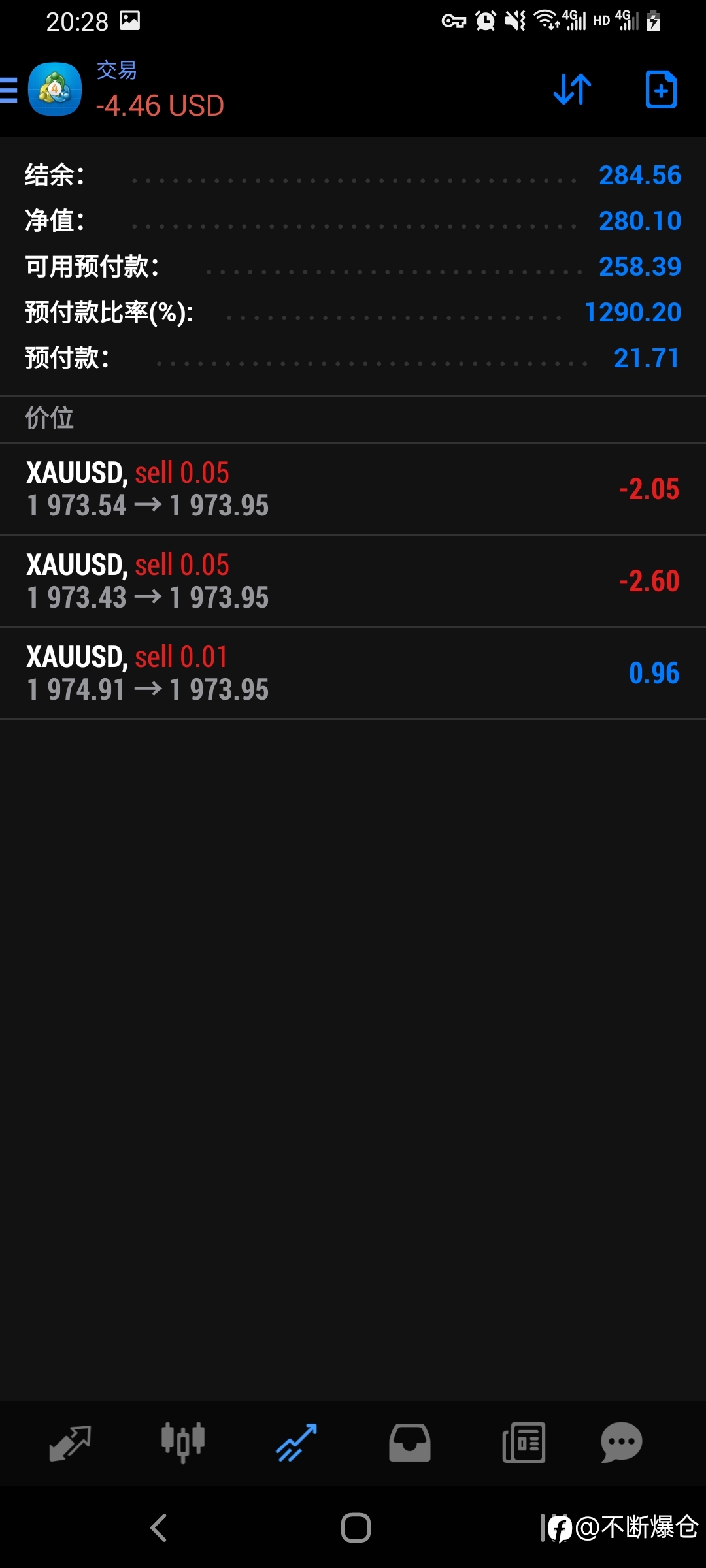
Task: Open the News tab
Action: 524,1443
